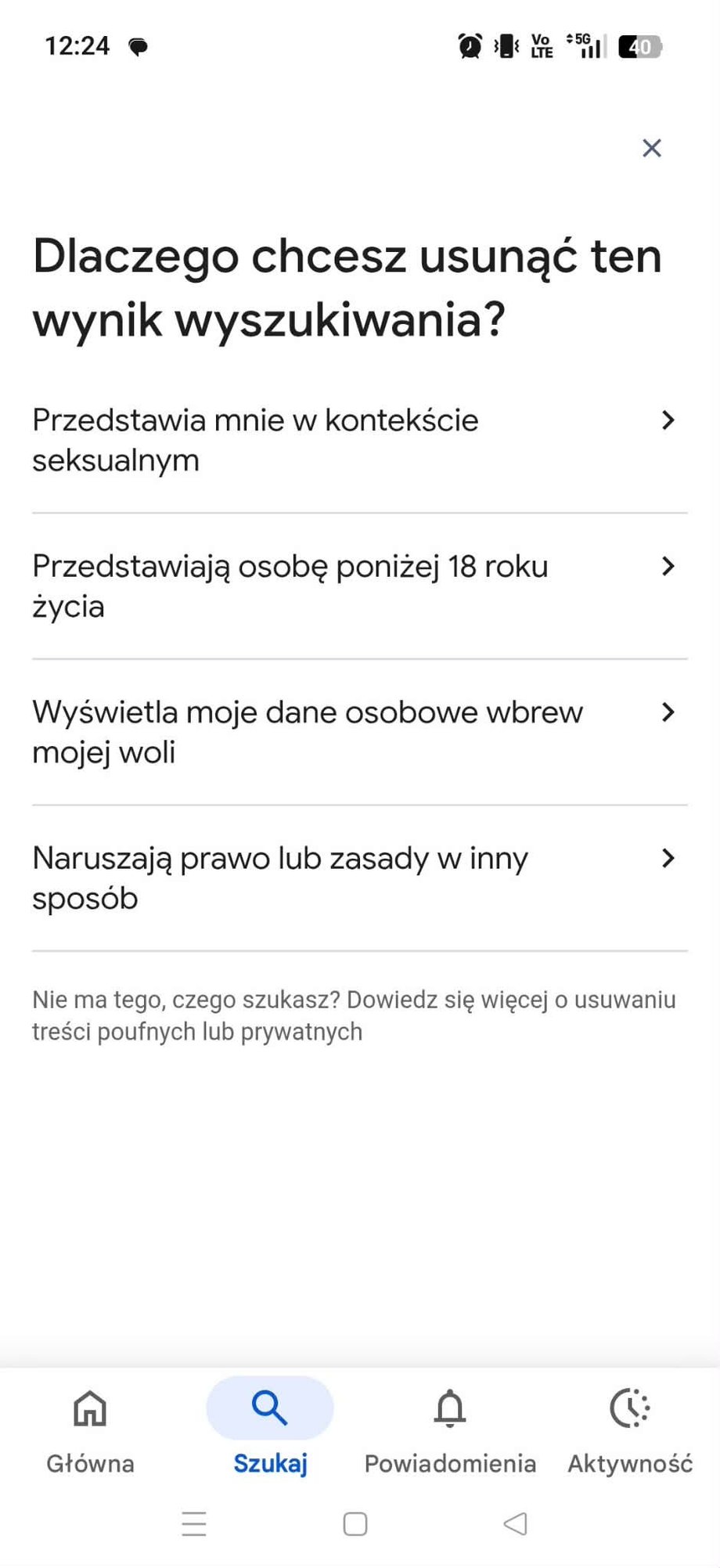Dismiss the dialog with the X button

pos(651,147)
